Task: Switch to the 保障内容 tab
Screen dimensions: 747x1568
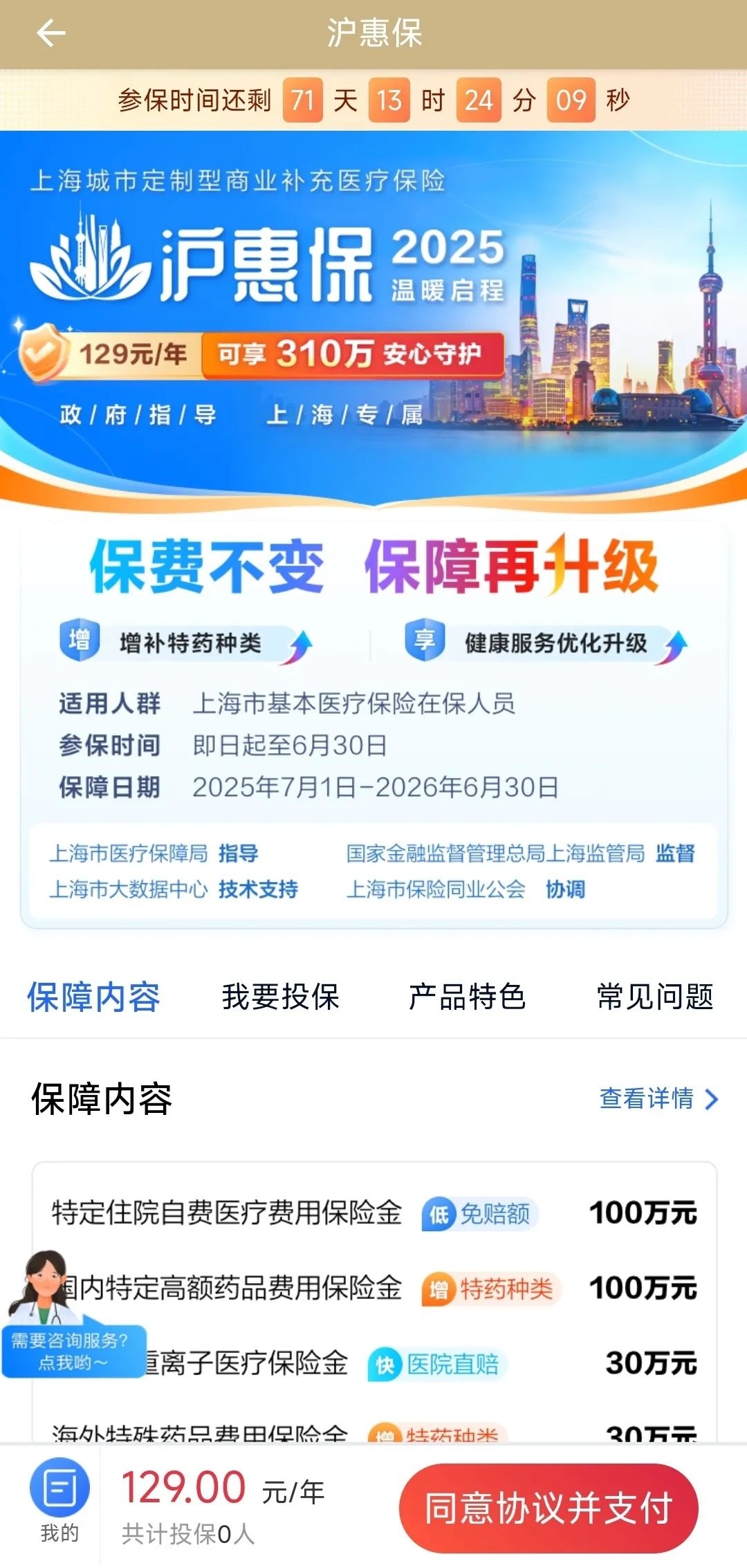Action: pos(93,997)
